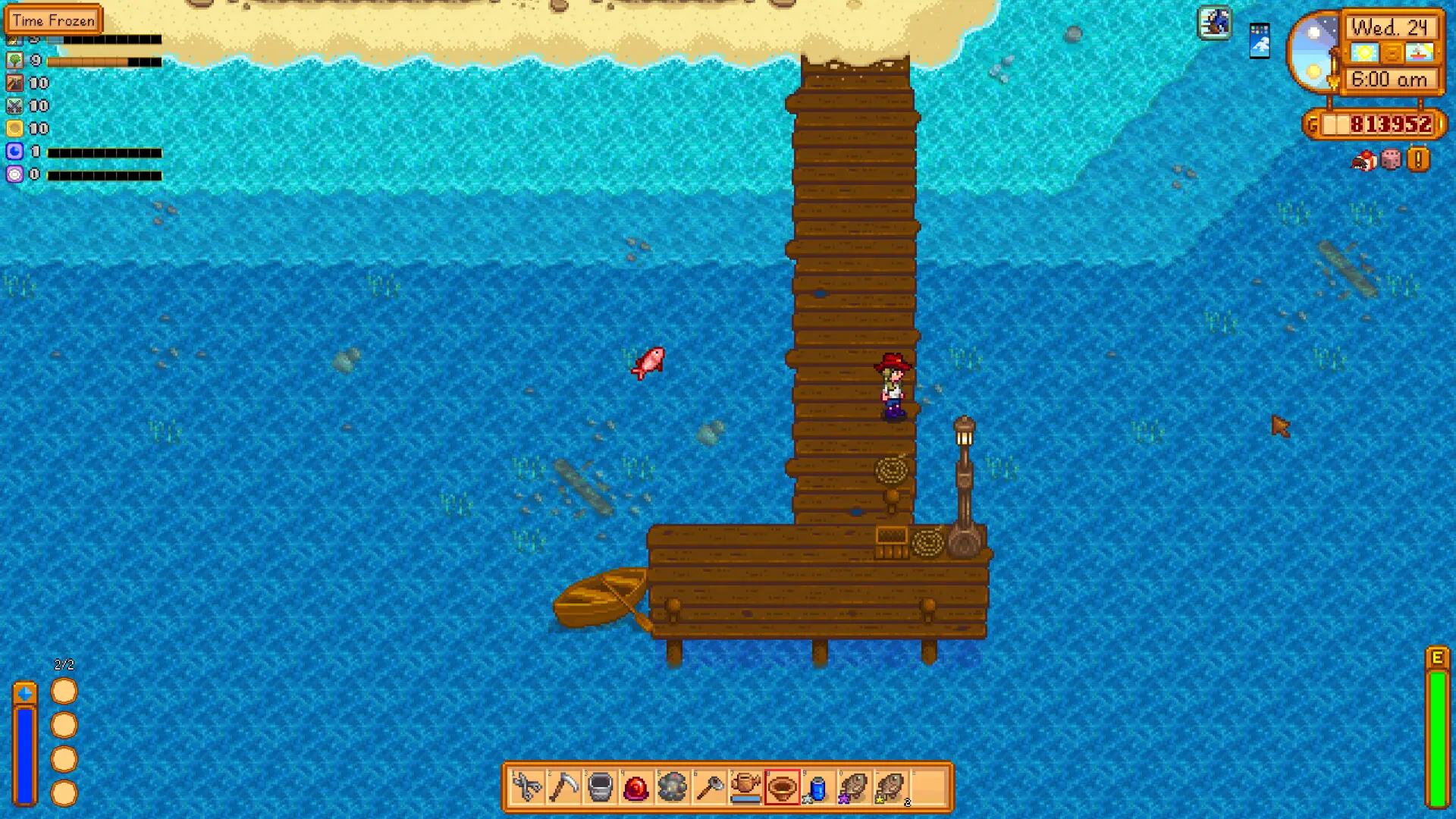Tap the red fish in the water

click(649, 362)
